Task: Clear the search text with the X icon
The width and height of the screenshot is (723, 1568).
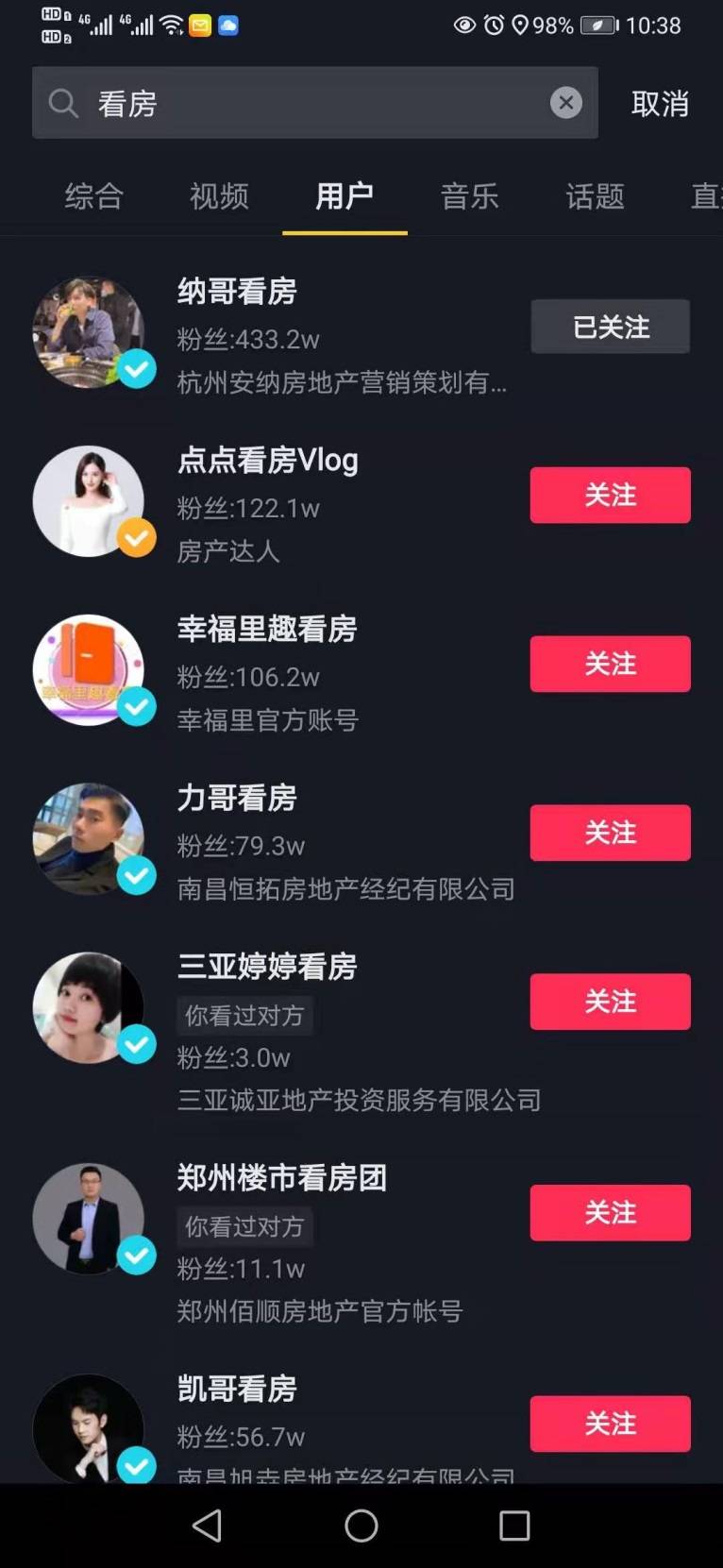Action: pos(565,103)
